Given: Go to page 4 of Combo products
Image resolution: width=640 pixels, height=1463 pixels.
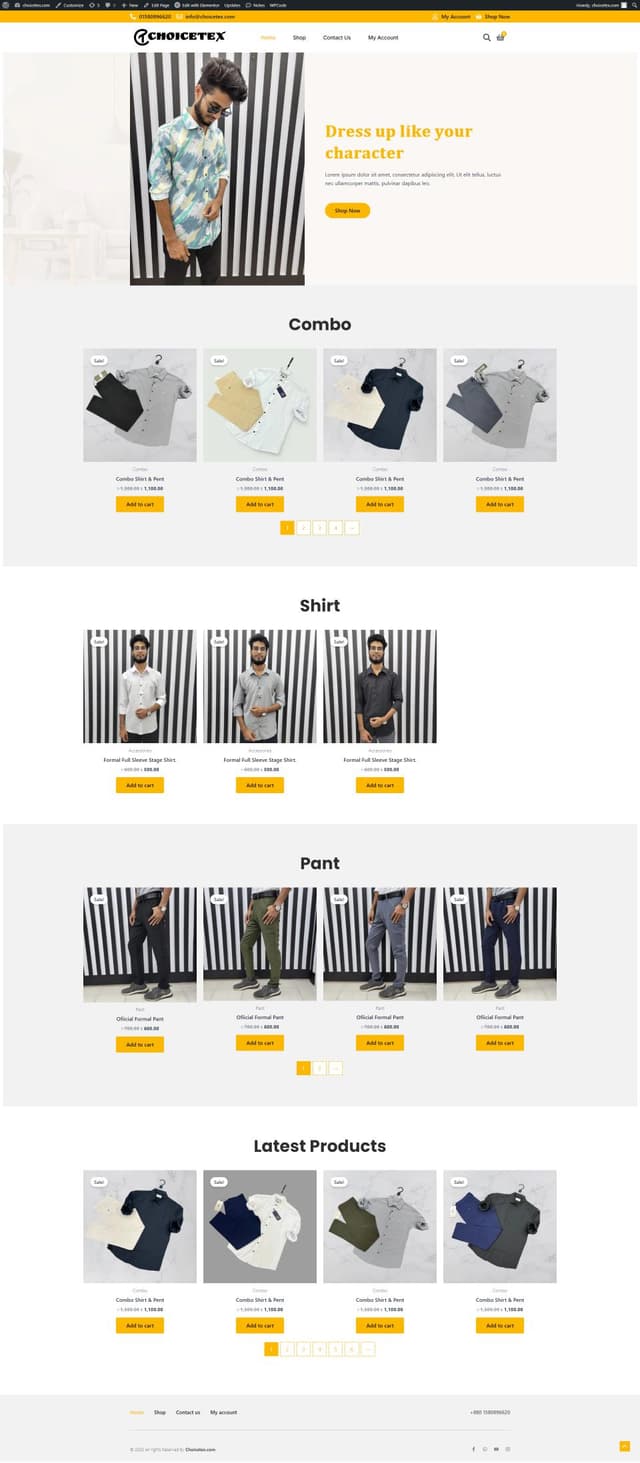Looking at the screenshot, I should point(335,528).
